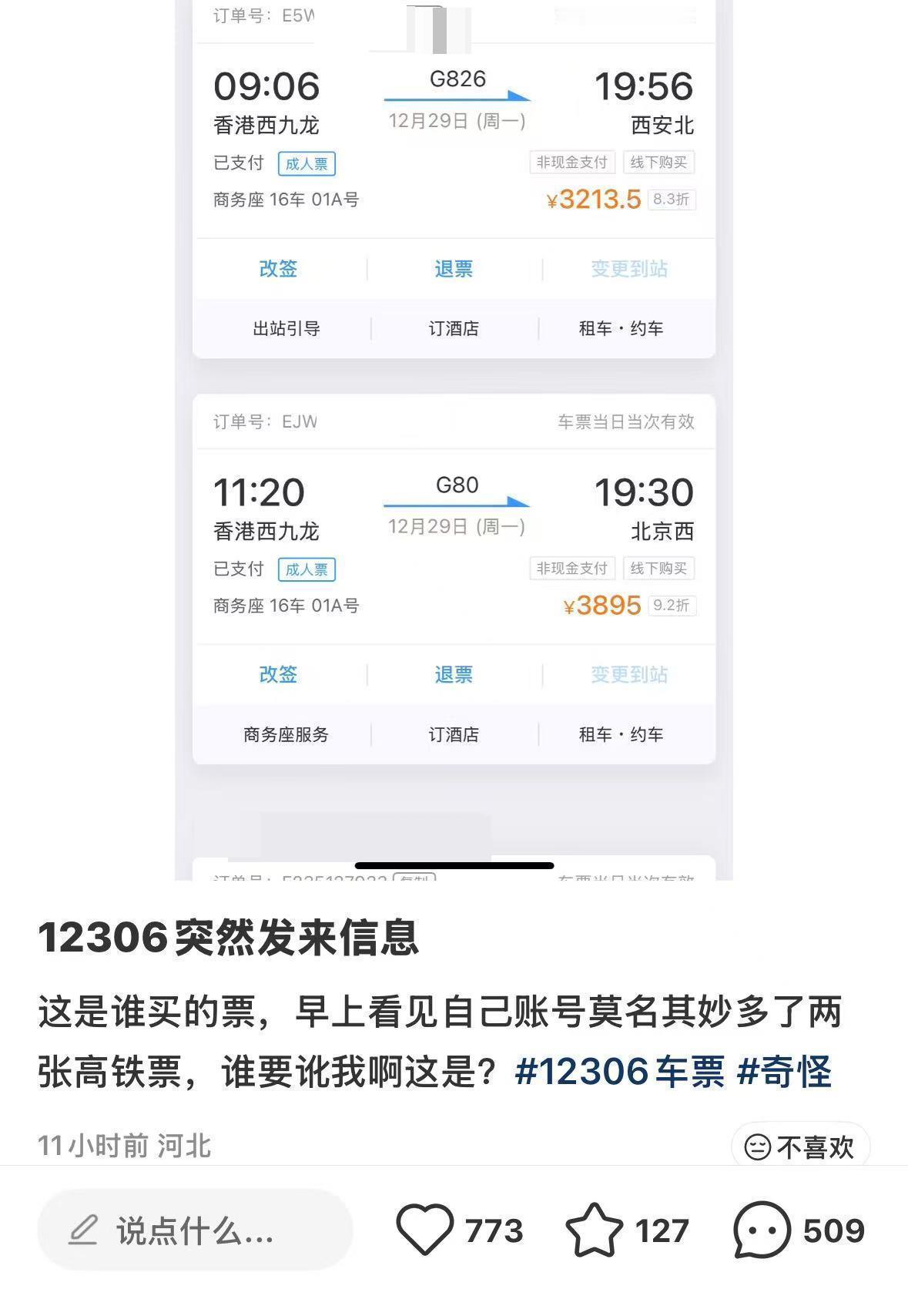Select the 成人票 tag on the G826 ticket
Image resolution: width=908 pixels, height=1316 pixels.
pos(307,164)
